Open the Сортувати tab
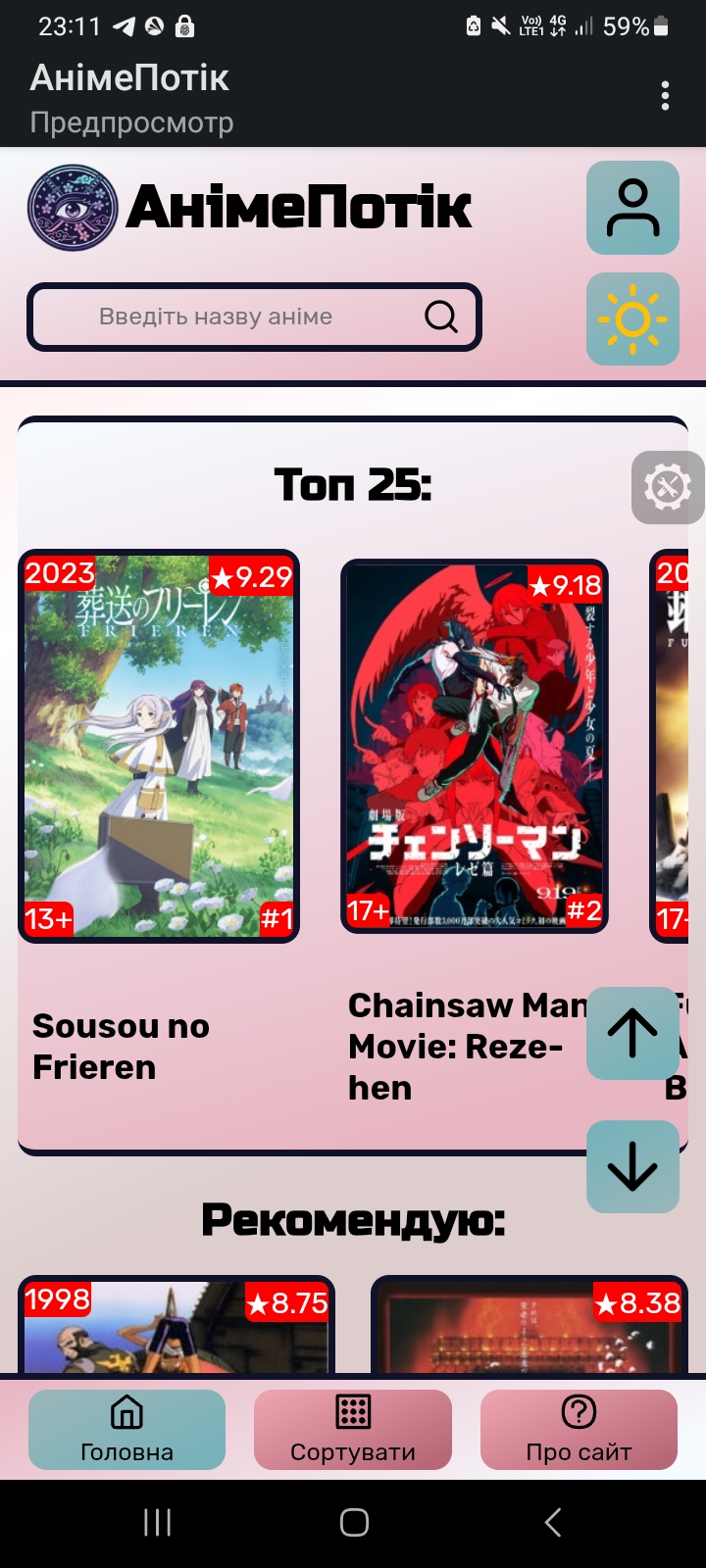This screenshot has width=706, height=1568. (353, 1429)
